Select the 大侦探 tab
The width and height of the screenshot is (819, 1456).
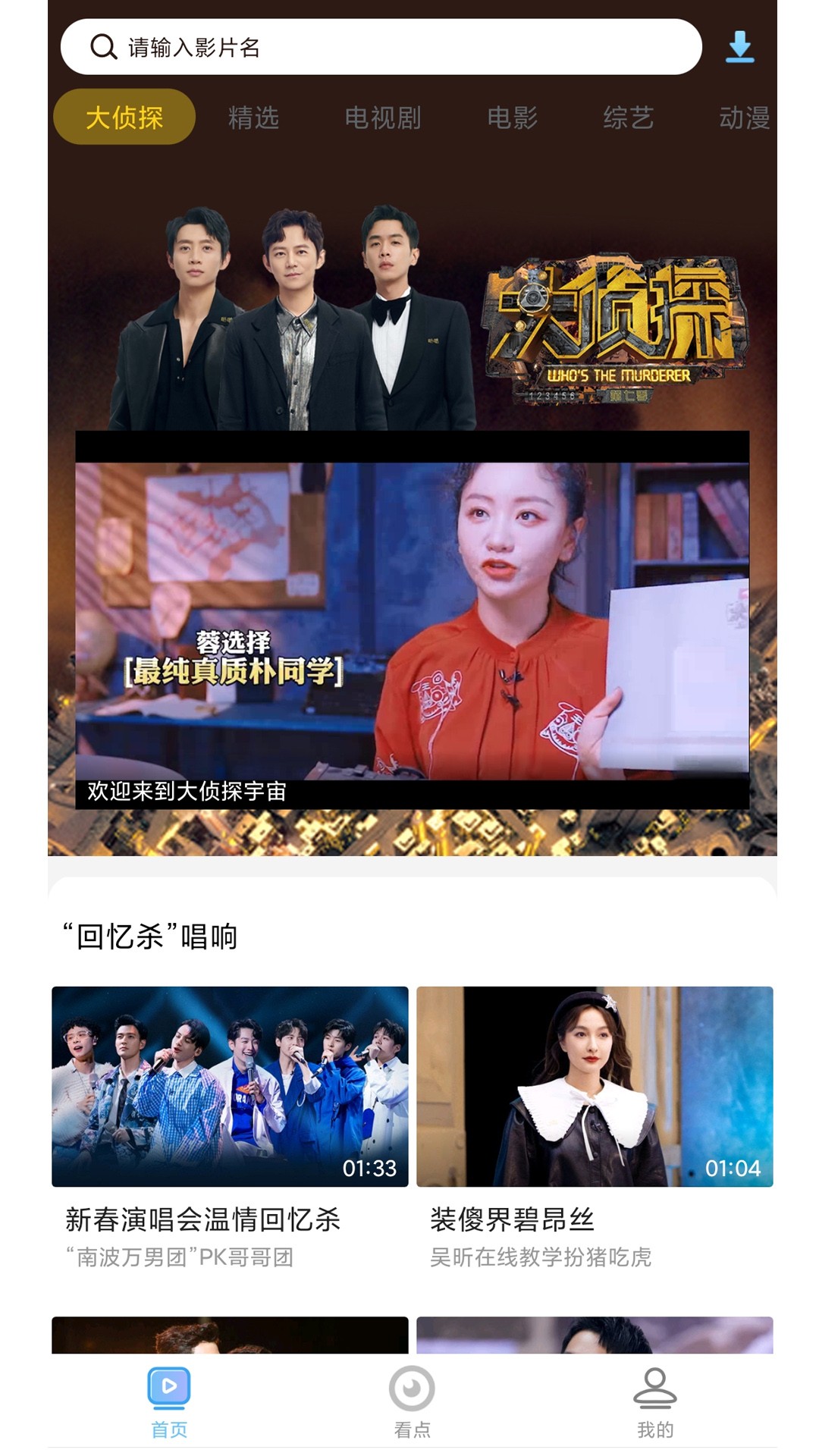(x=124, y=118)
